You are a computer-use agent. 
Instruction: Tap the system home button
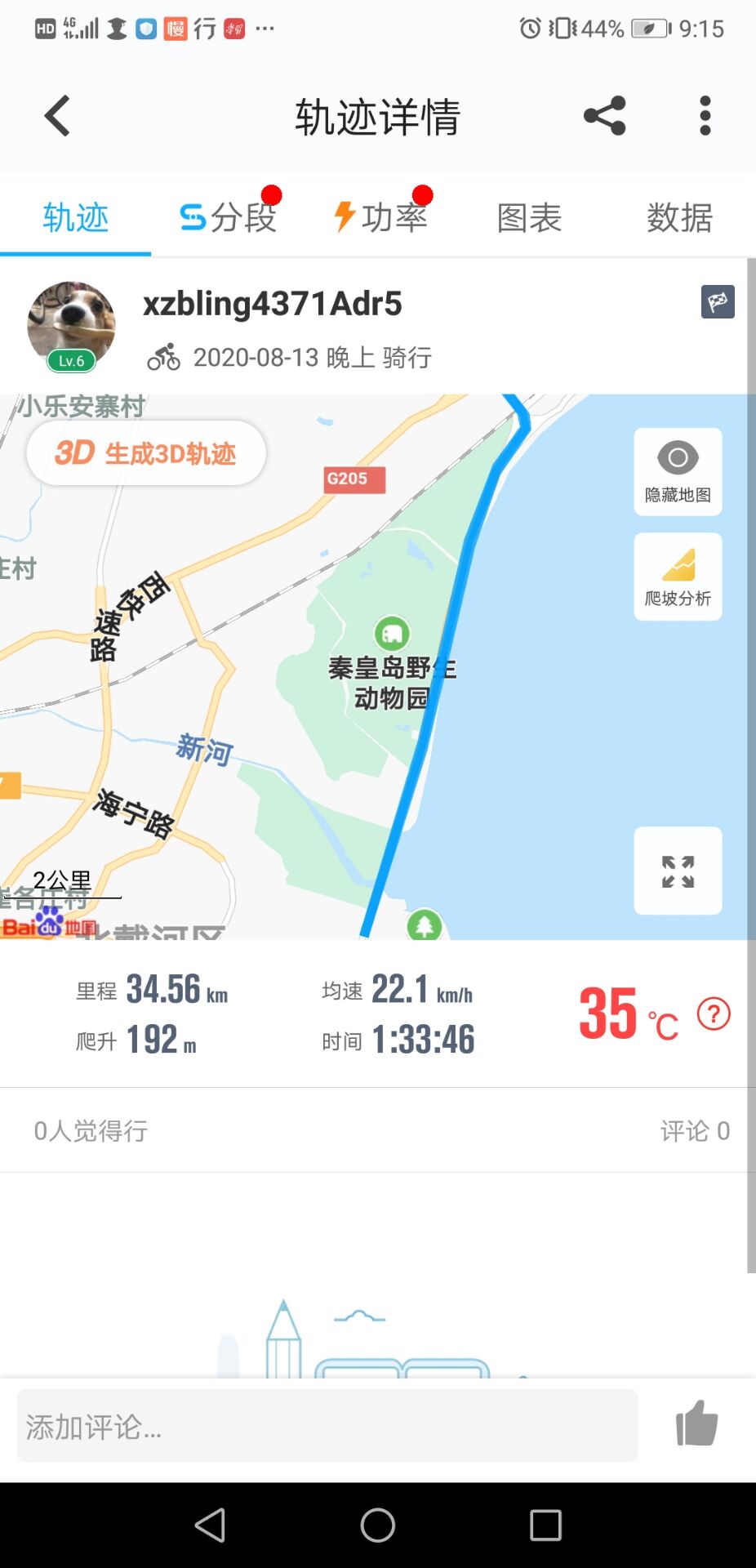pos(377,1525)
